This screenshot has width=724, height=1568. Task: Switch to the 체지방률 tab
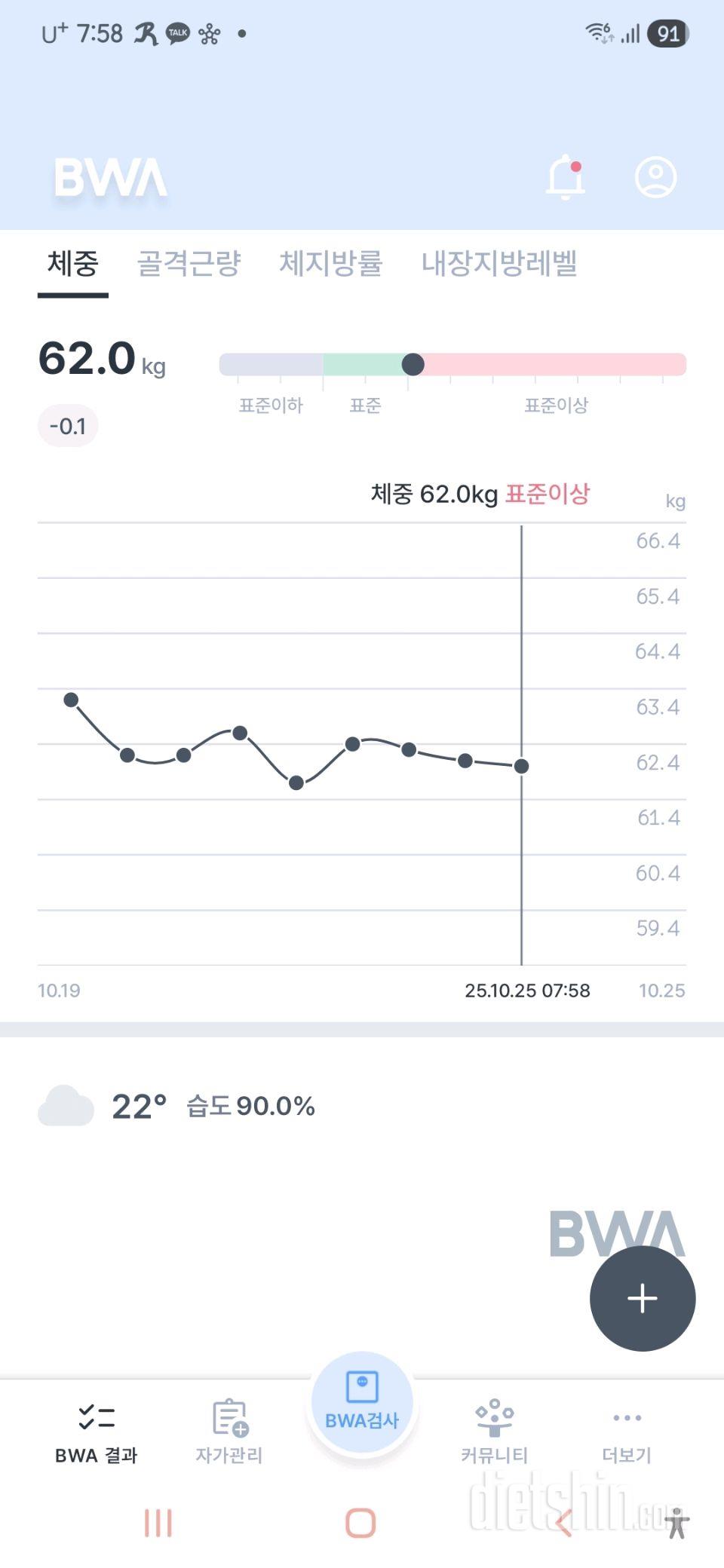[x=331, y=264]
